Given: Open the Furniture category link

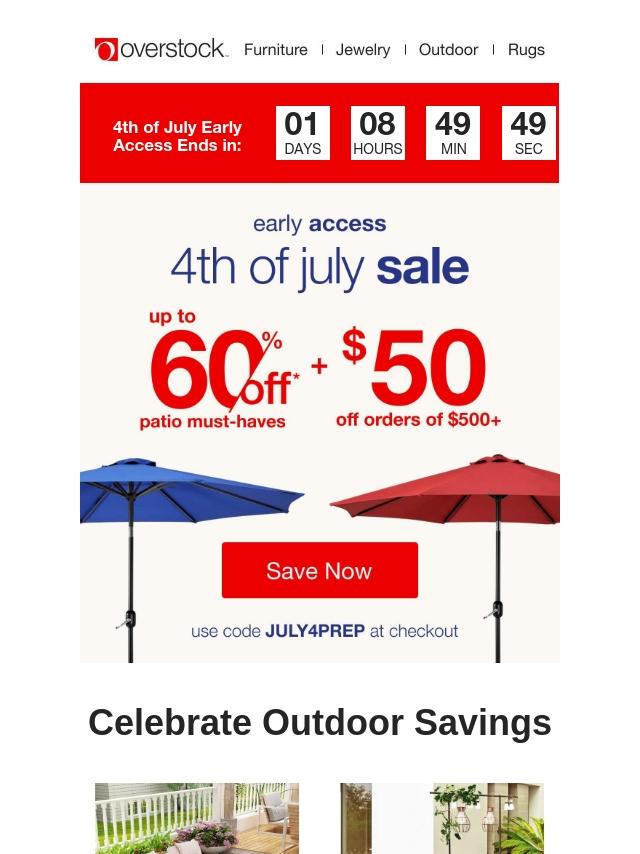Looking at the screenshot, I should [x=275, y=49].
